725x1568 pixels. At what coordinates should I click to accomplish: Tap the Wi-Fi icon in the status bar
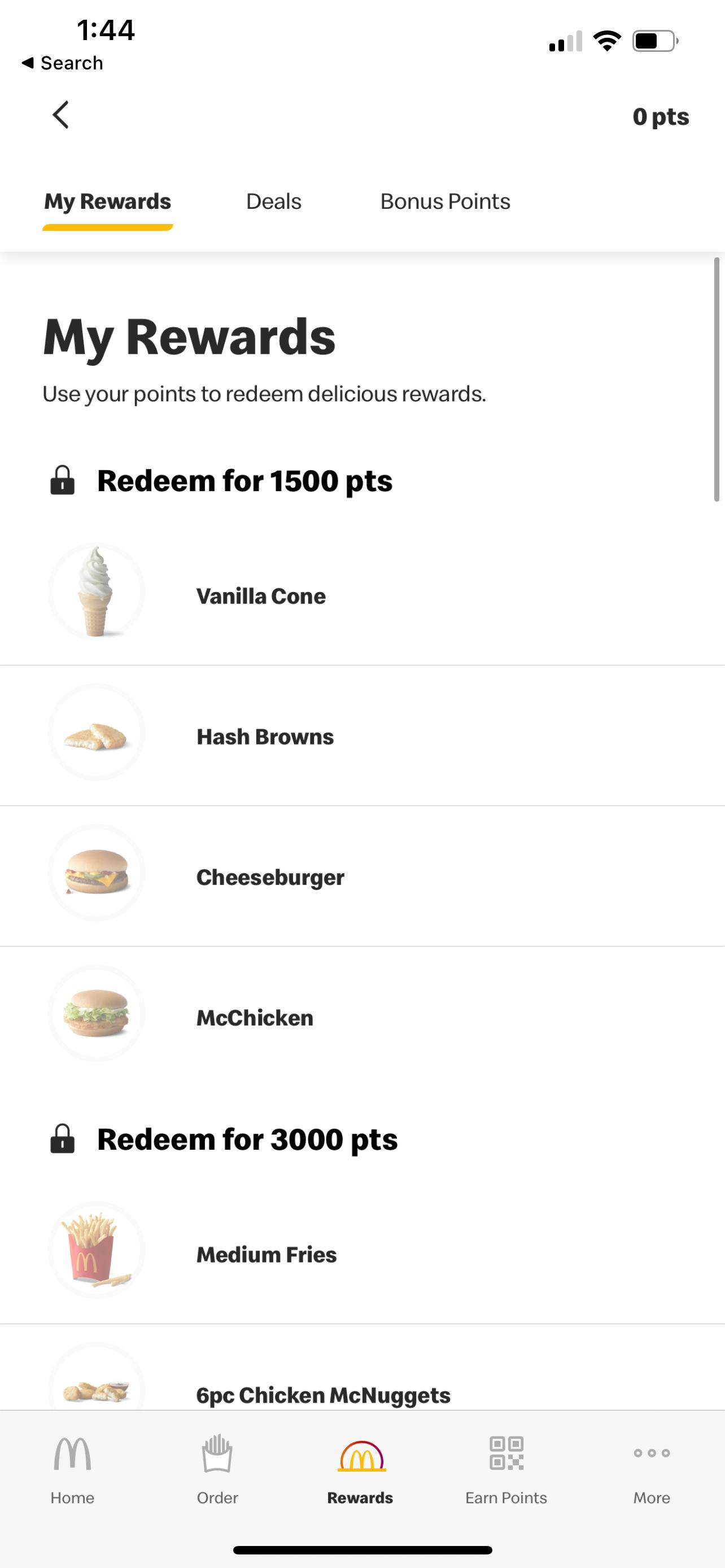606,40
